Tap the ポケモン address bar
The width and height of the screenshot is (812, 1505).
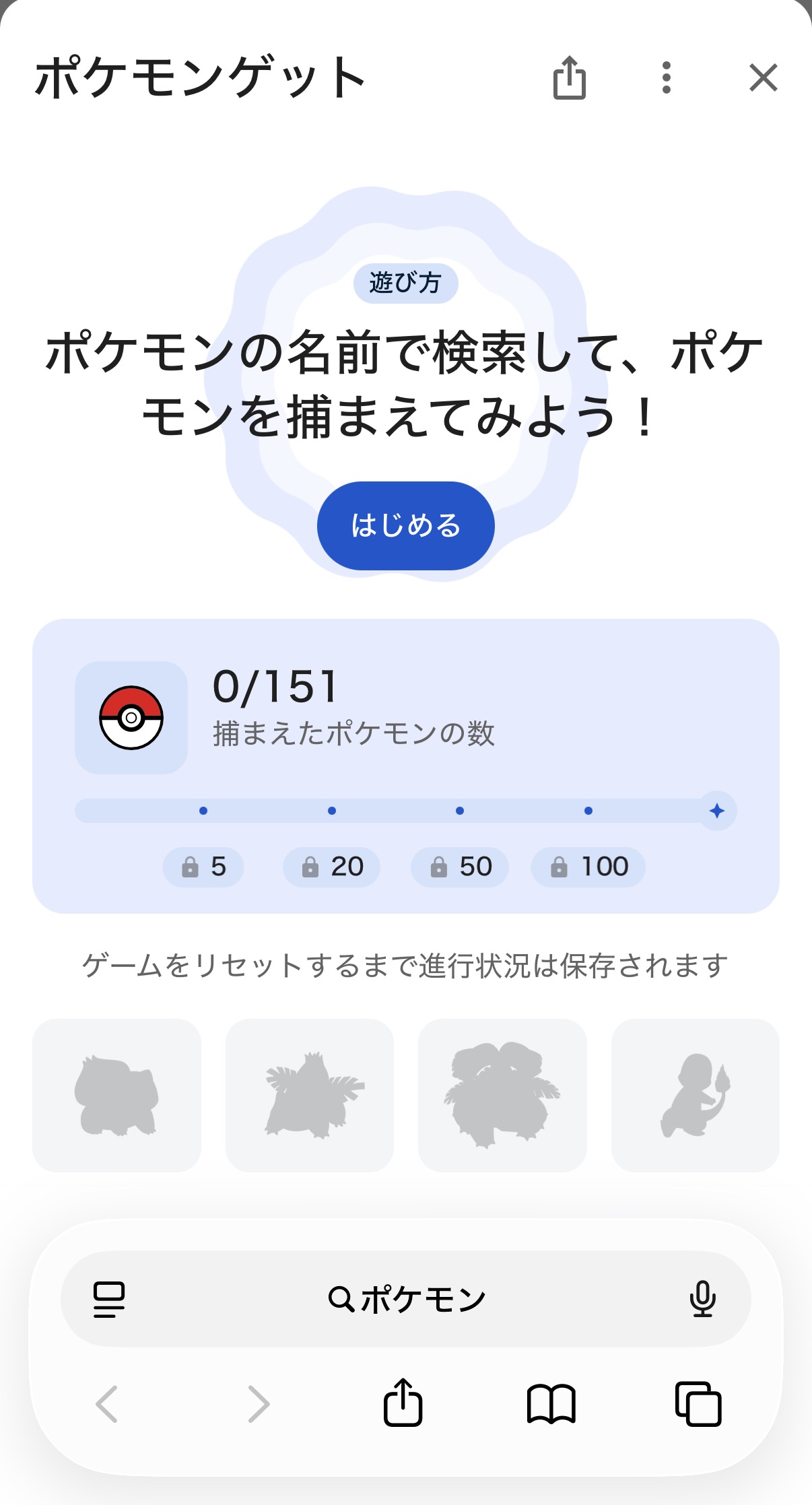point(407,1299)
